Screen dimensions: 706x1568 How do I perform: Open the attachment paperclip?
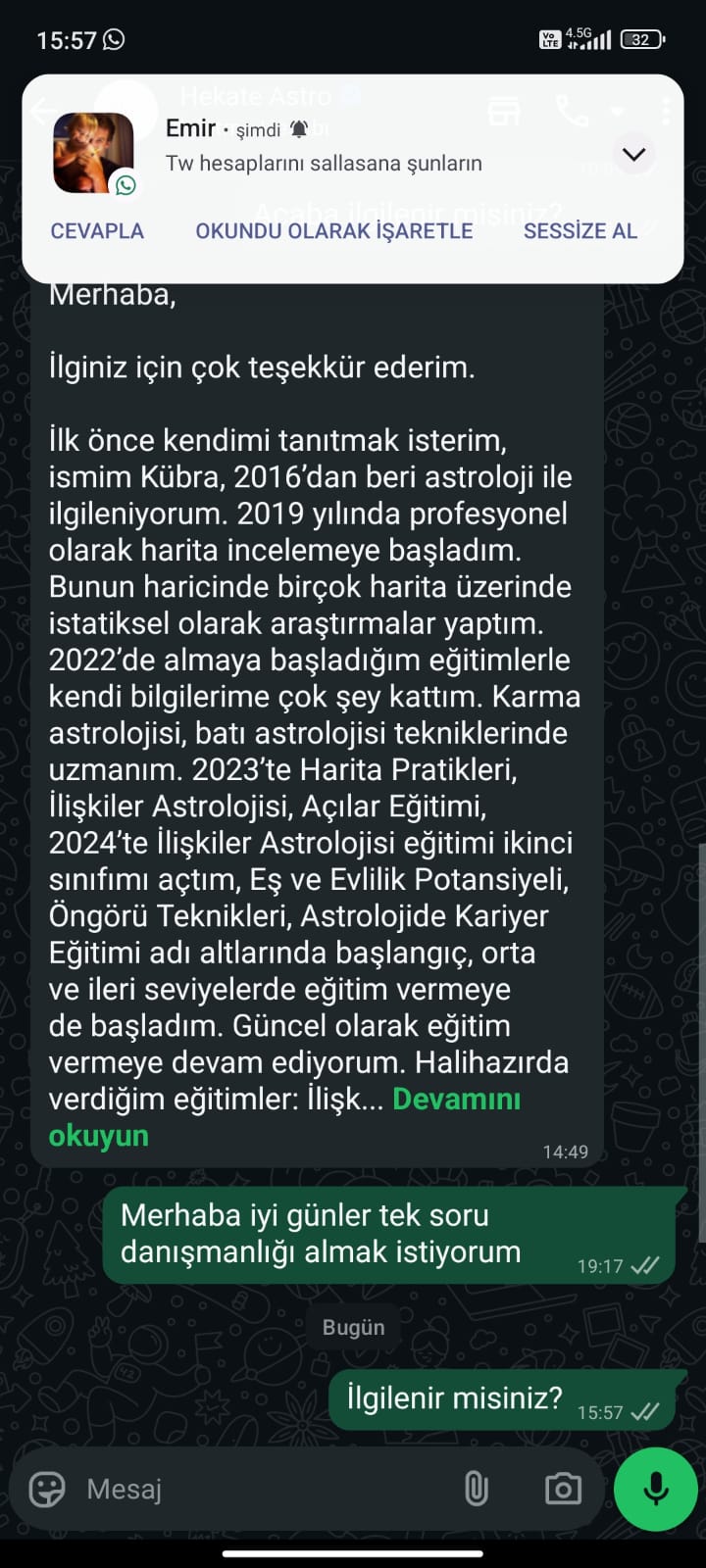tap(476, 1490)
